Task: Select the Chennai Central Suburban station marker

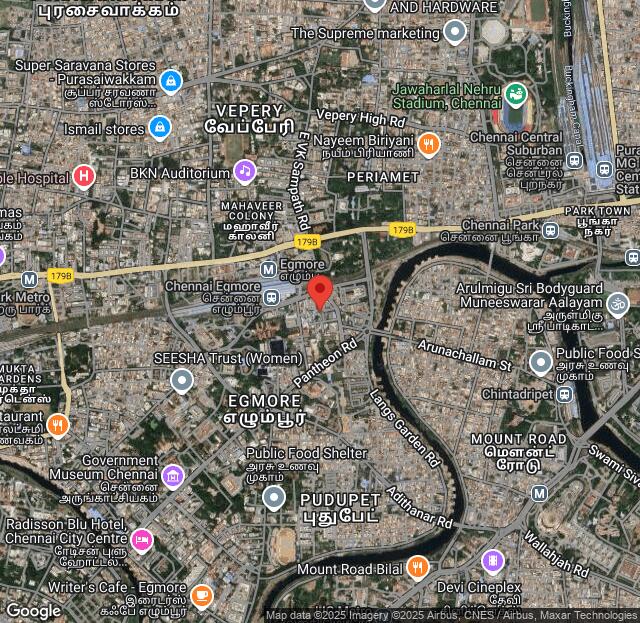Action: coord(574,160)
